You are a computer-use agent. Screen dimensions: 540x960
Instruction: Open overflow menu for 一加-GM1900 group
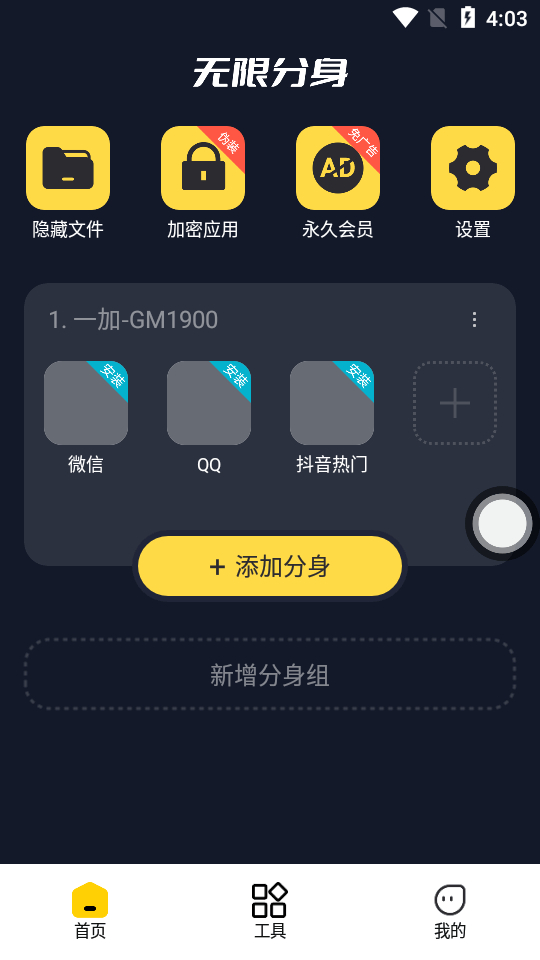pyautogui.click(x=474, y=320)
